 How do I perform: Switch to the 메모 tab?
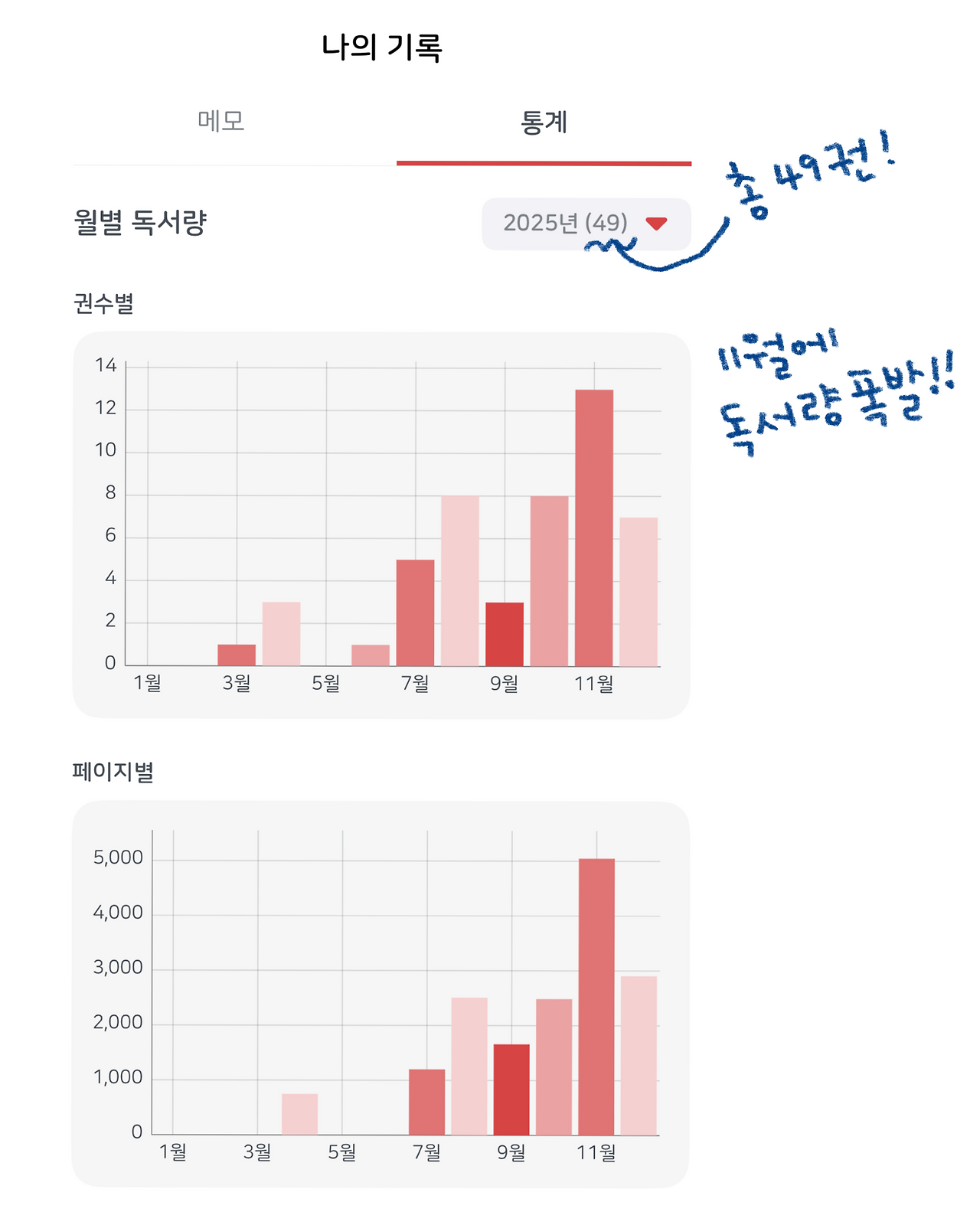(221, 122)
